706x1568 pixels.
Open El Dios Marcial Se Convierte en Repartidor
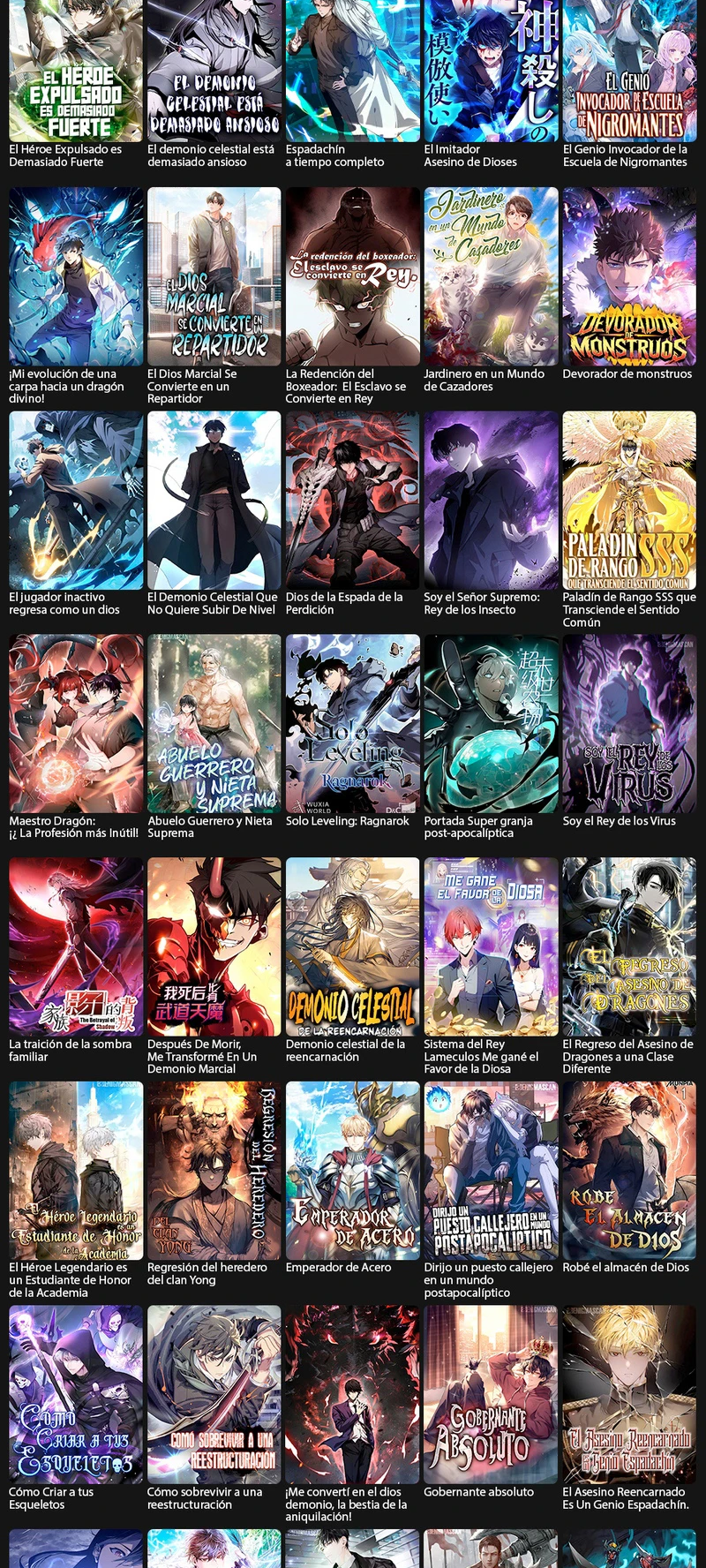214,276
